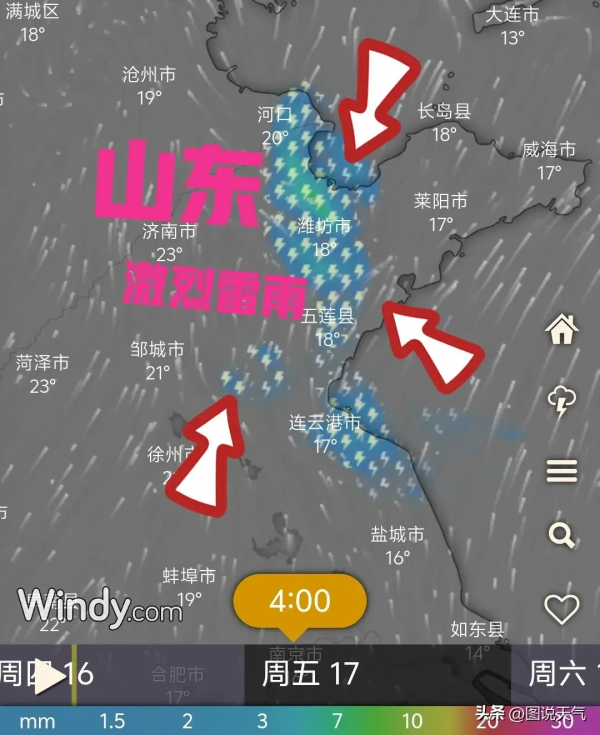Viewport: 600px width, 735px height.
Task: Start the forecast animation playback
Action: [48, 676]
